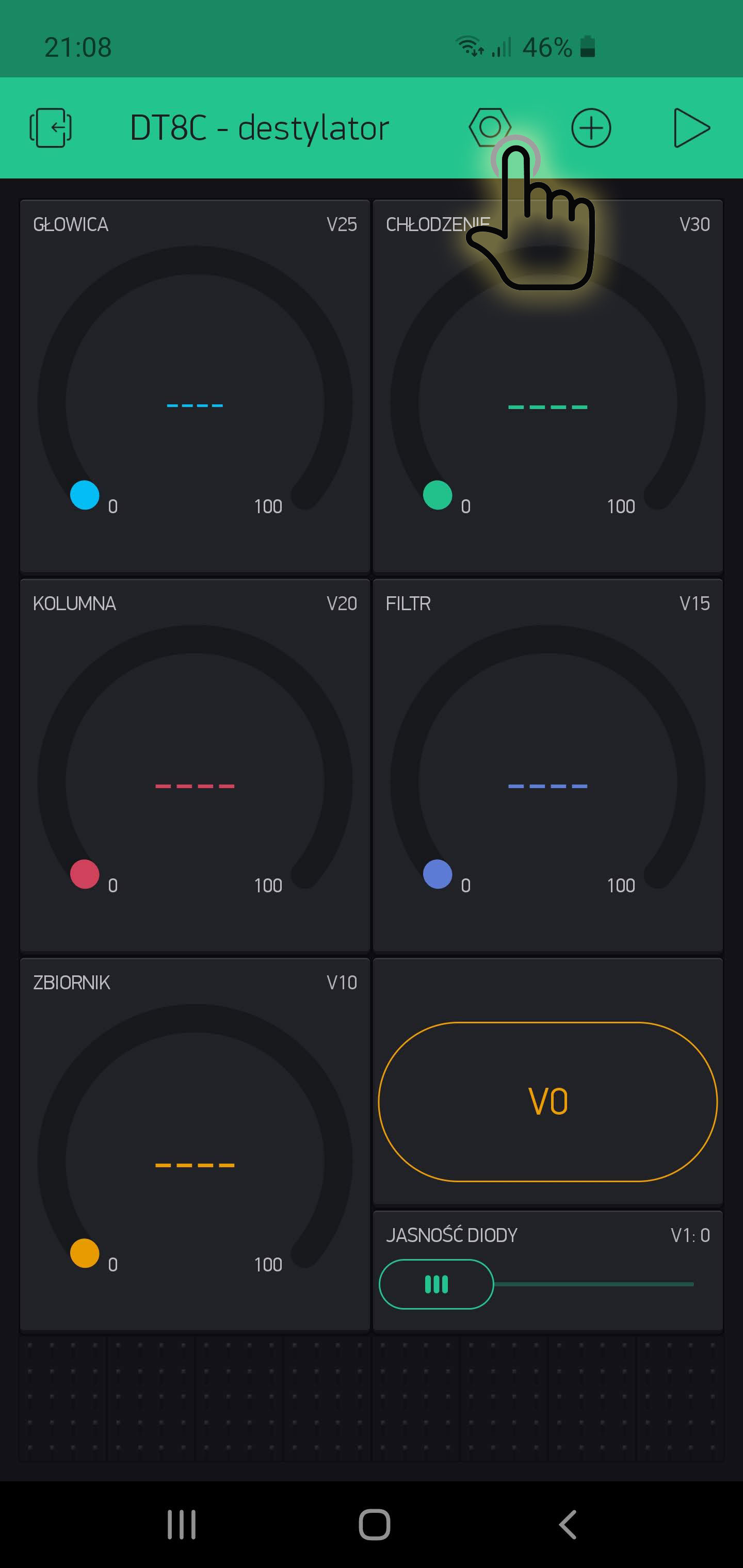The height and width of the screenshot is (1568, 743).
Task: Start the project with play icon
Action: point(691,128)
